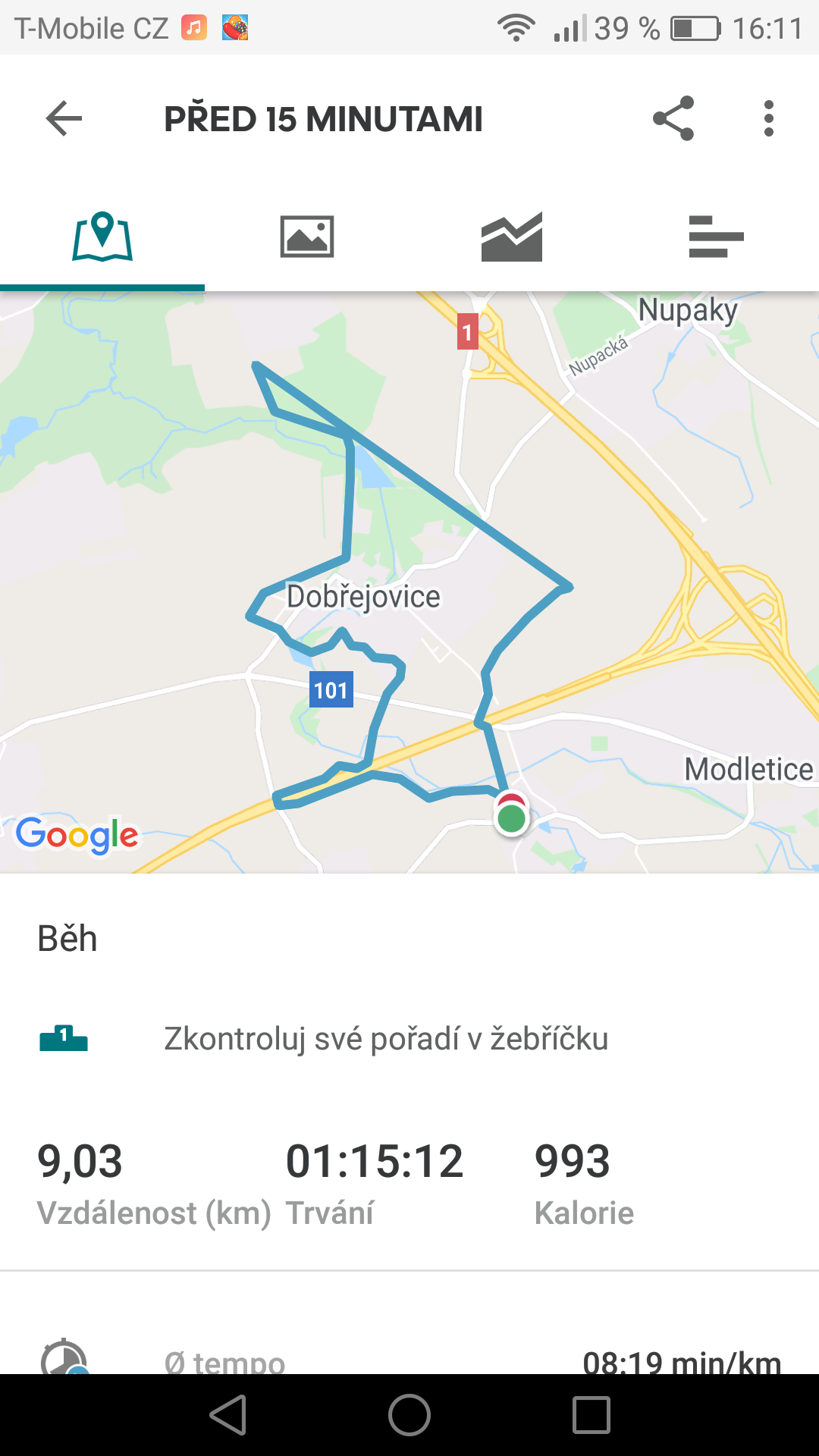Select the map tab
The image size is (819, 1456).
click(x=102, y=237)
